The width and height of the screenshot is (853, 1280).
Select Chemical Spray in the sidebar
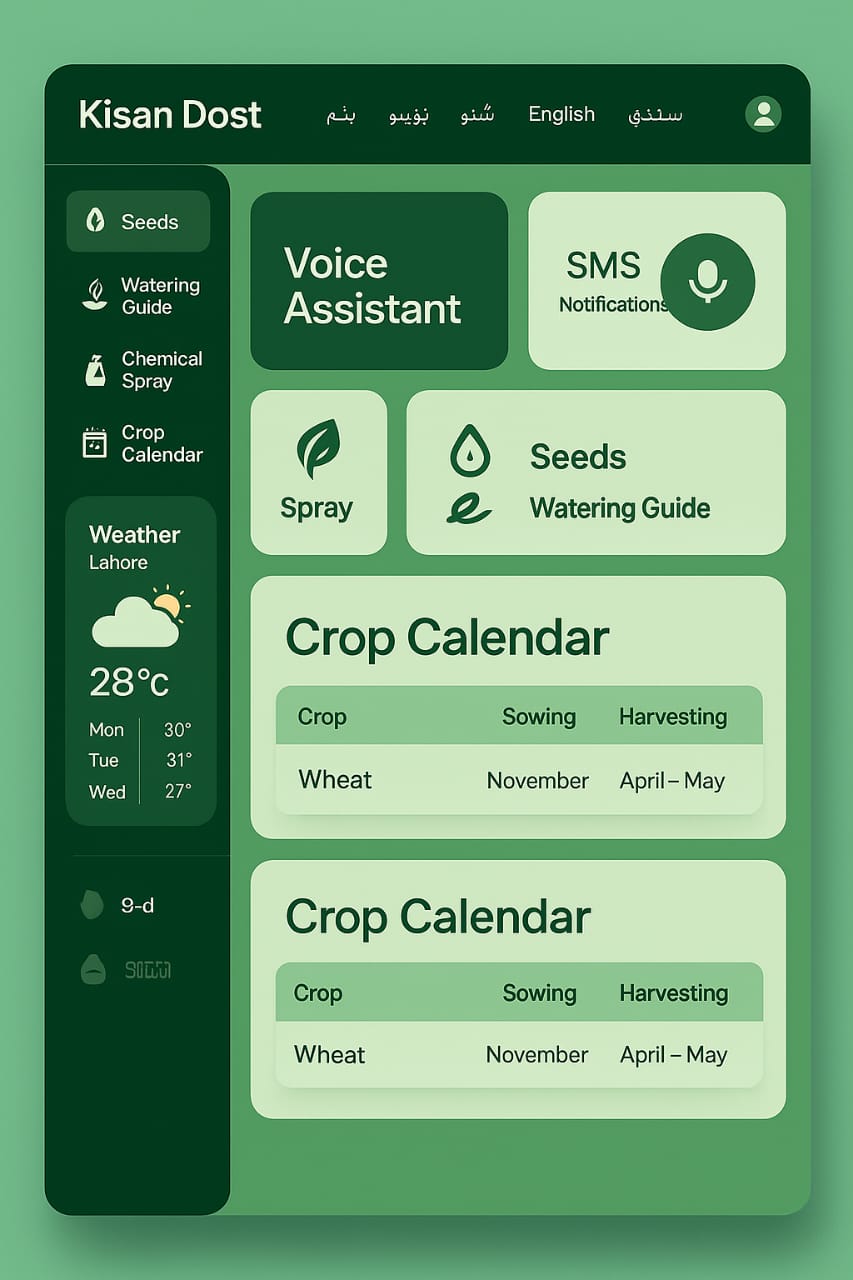[x=142, y=370]
